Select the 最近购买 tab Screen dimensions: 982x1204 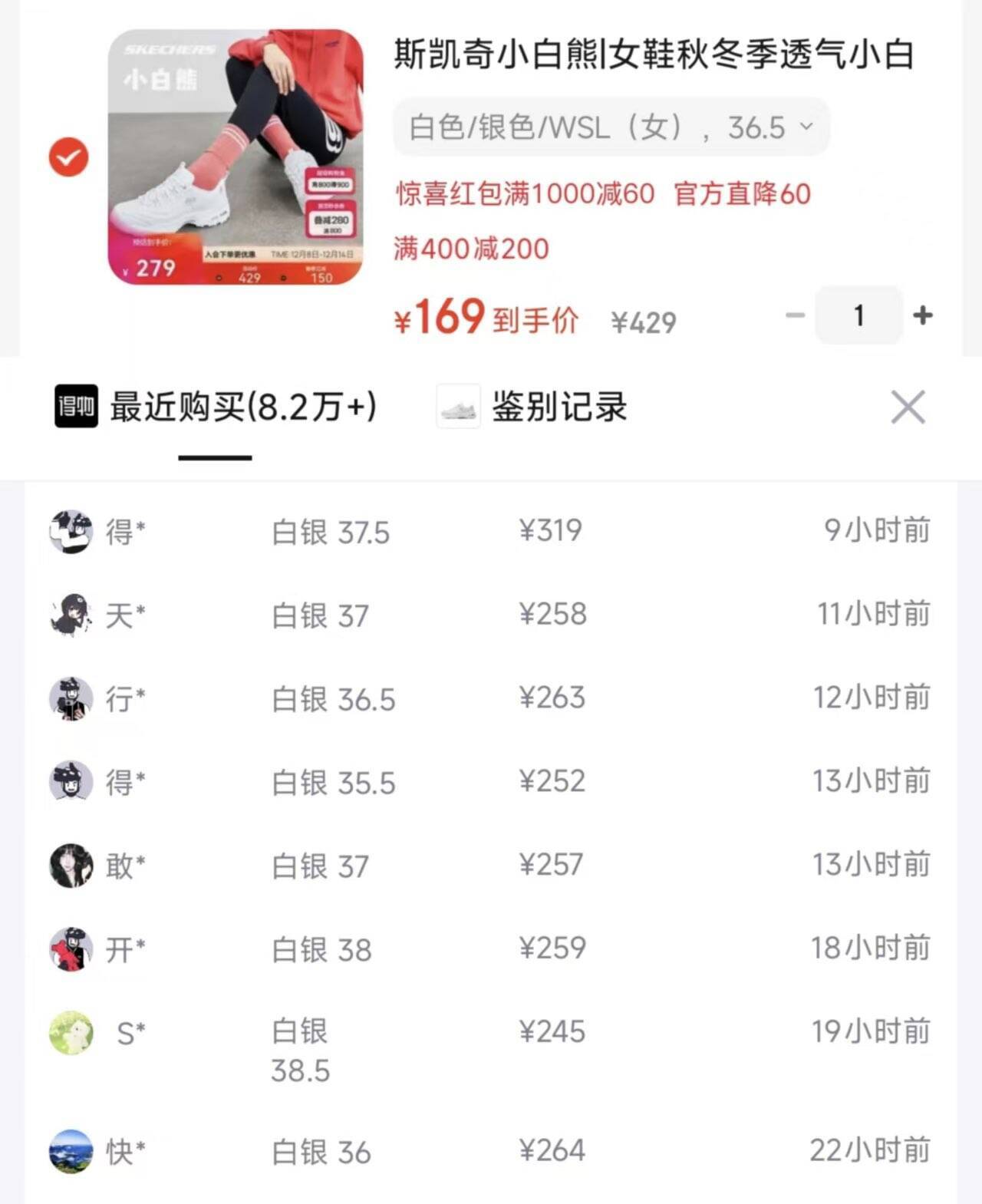216,407
